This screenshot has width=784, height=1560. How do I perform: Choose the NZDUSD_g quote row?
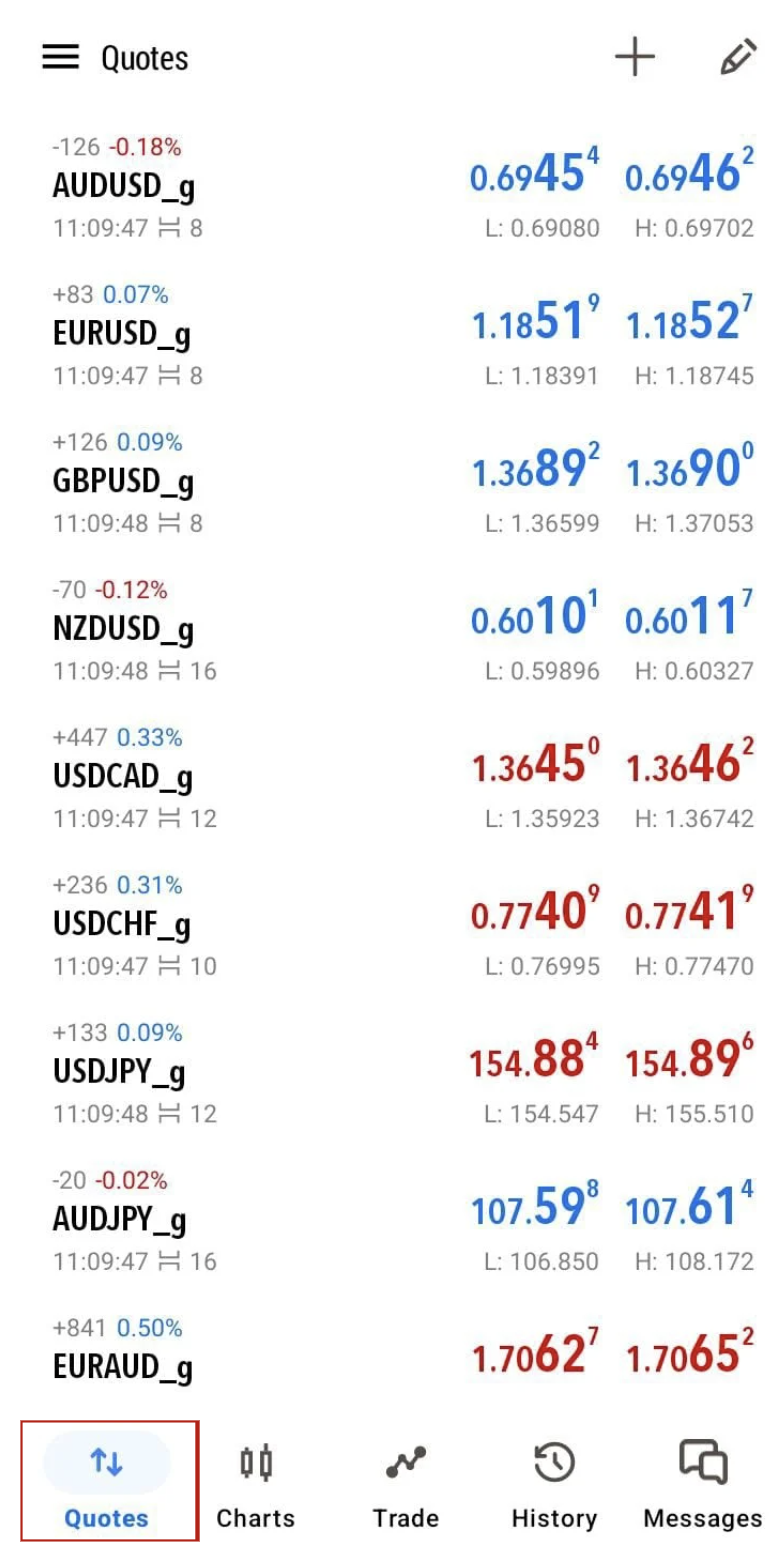pos(392,630)
